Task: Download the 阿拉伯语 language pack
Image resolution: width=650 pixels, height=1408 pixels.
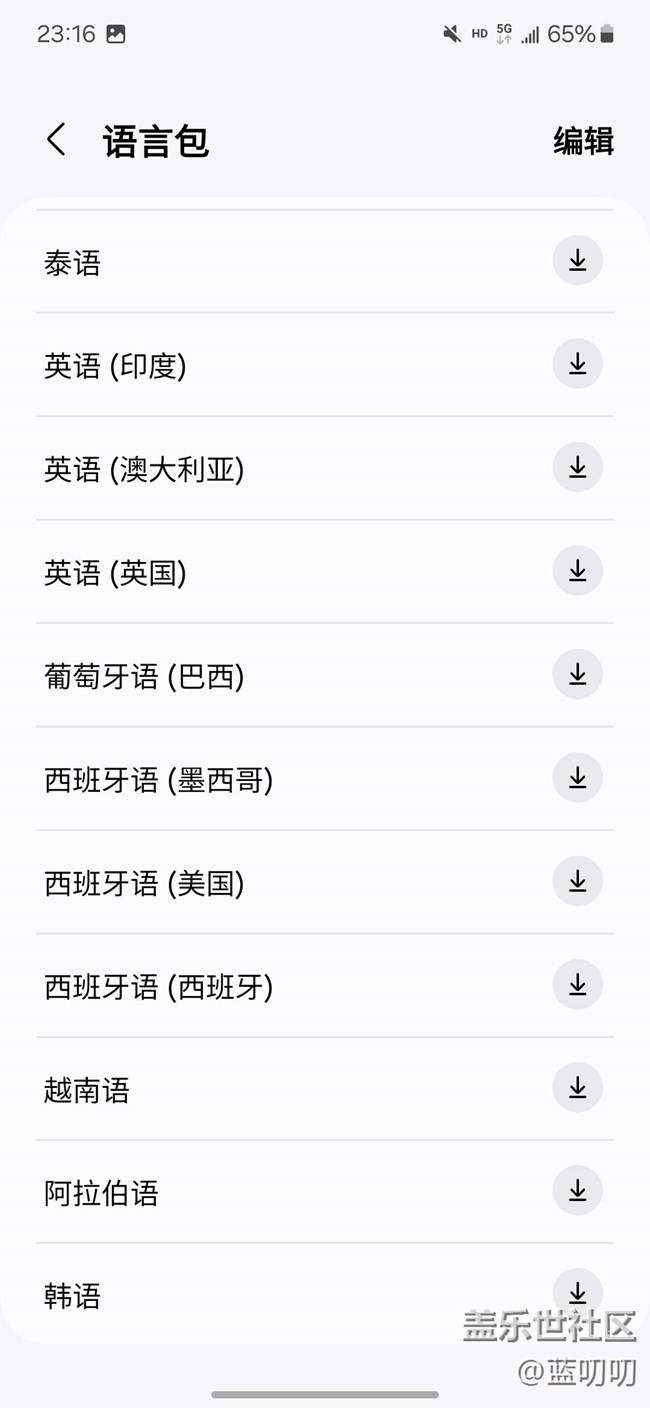Action: [x=577, y=1191]
